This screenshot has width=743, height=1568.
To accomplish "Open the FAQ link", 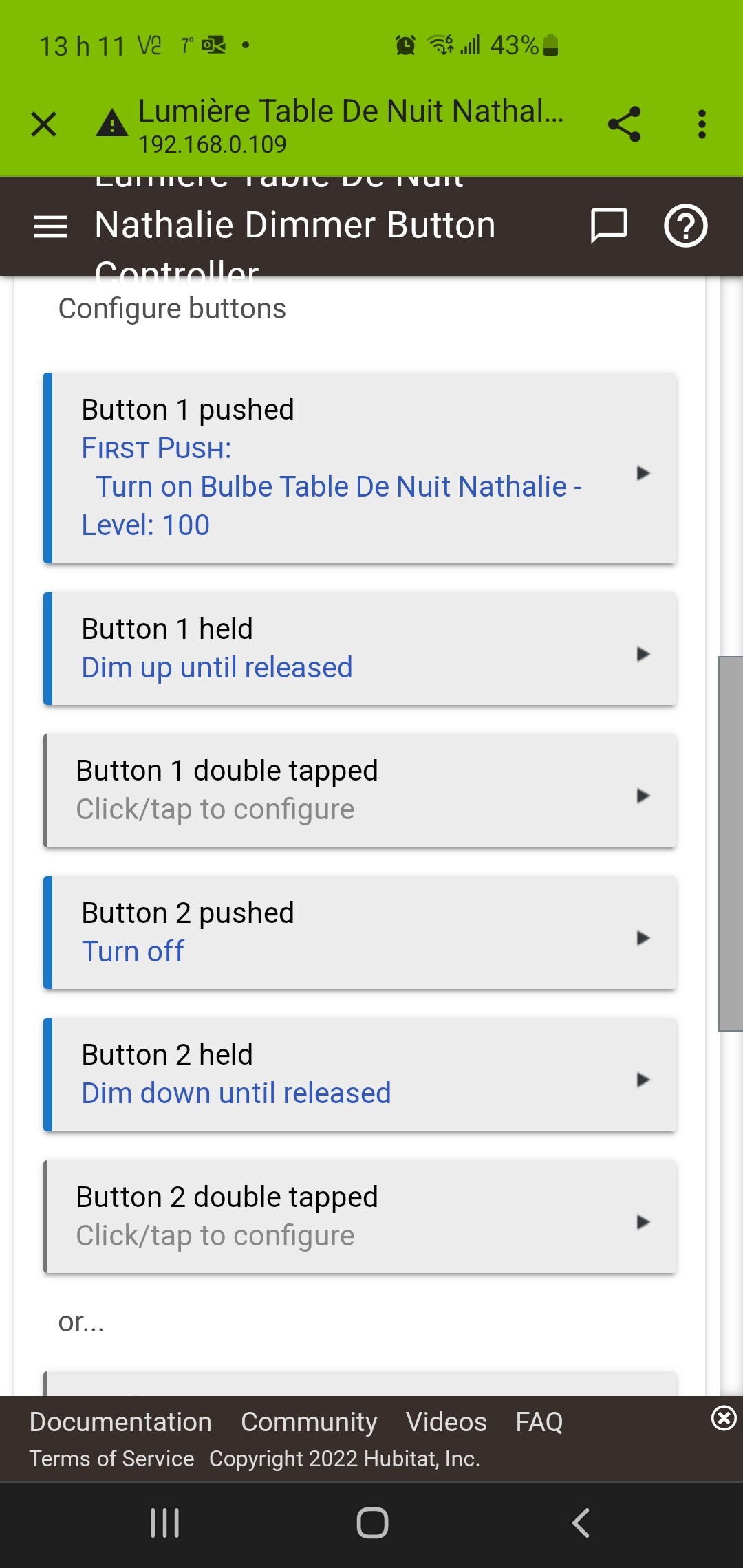I will (539, 1422).
